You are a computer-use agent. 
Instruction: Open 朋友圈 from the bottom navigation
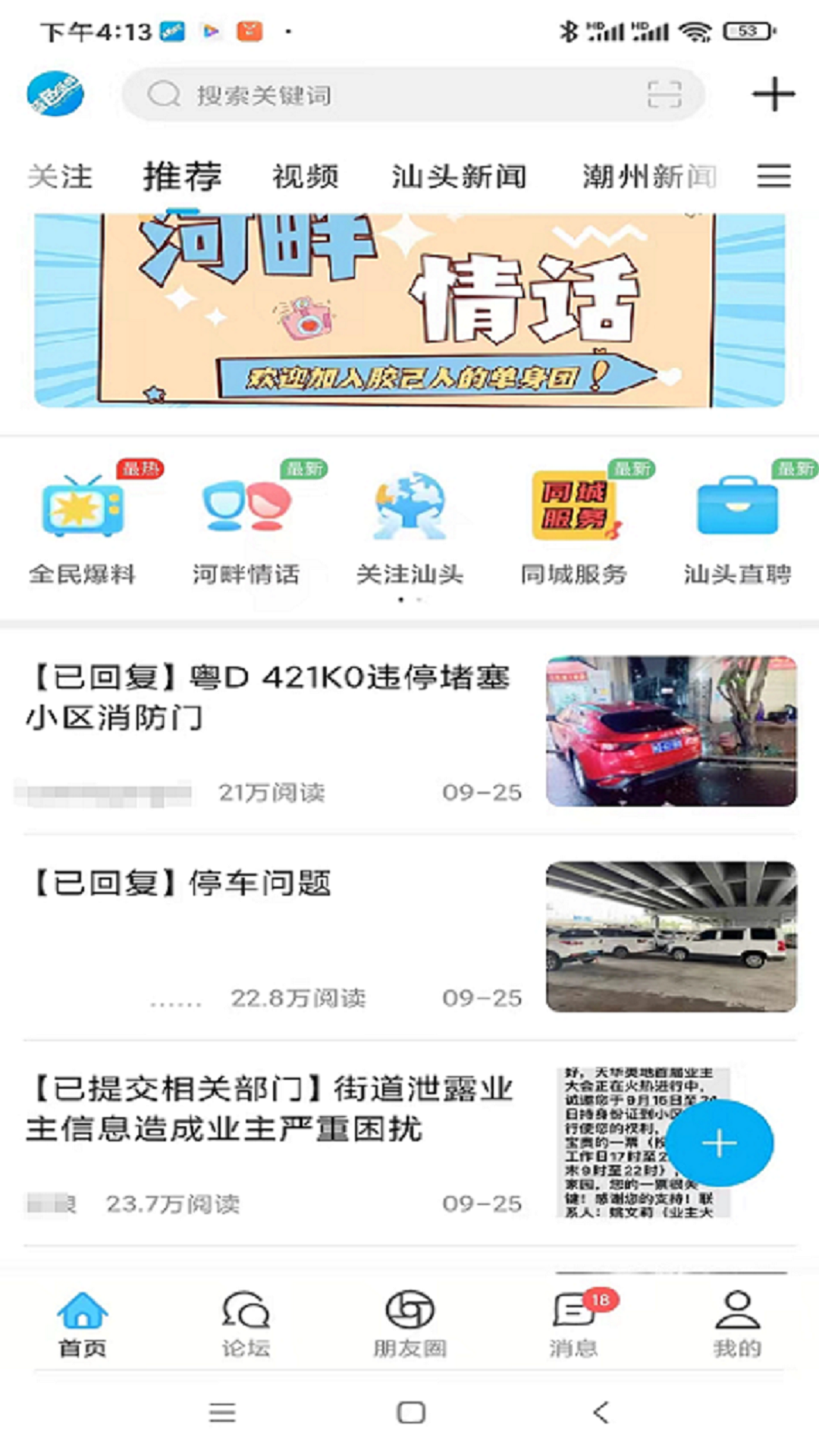[x=409, y=1321]
